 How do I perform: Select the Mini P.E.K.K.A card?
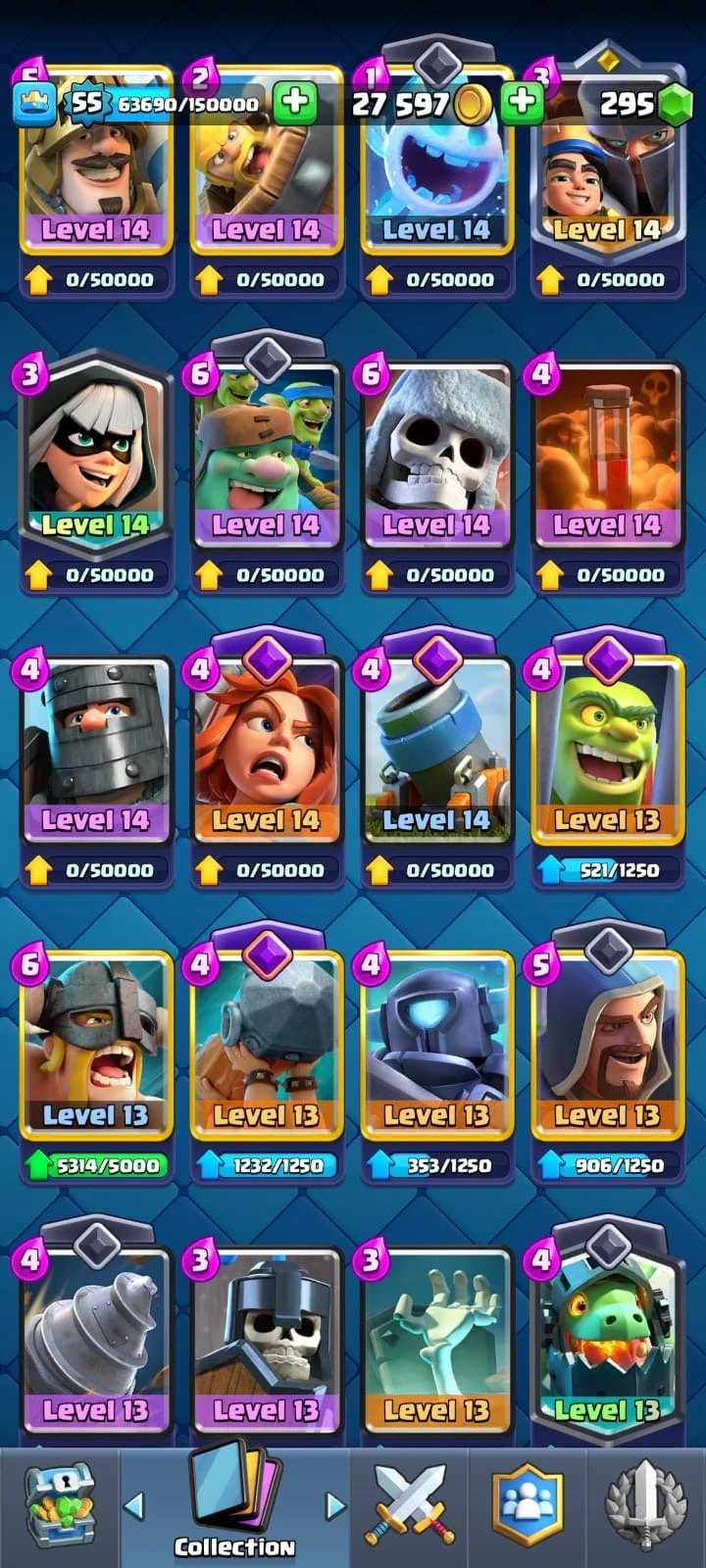click(436, 1049)
